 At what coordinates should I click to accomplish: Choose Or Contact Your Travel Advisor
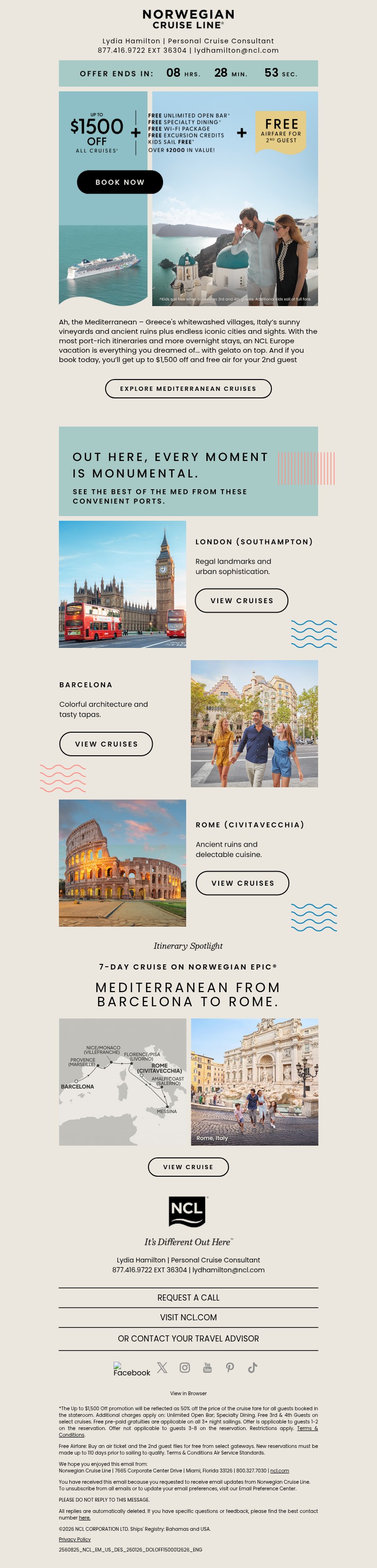188,1339
